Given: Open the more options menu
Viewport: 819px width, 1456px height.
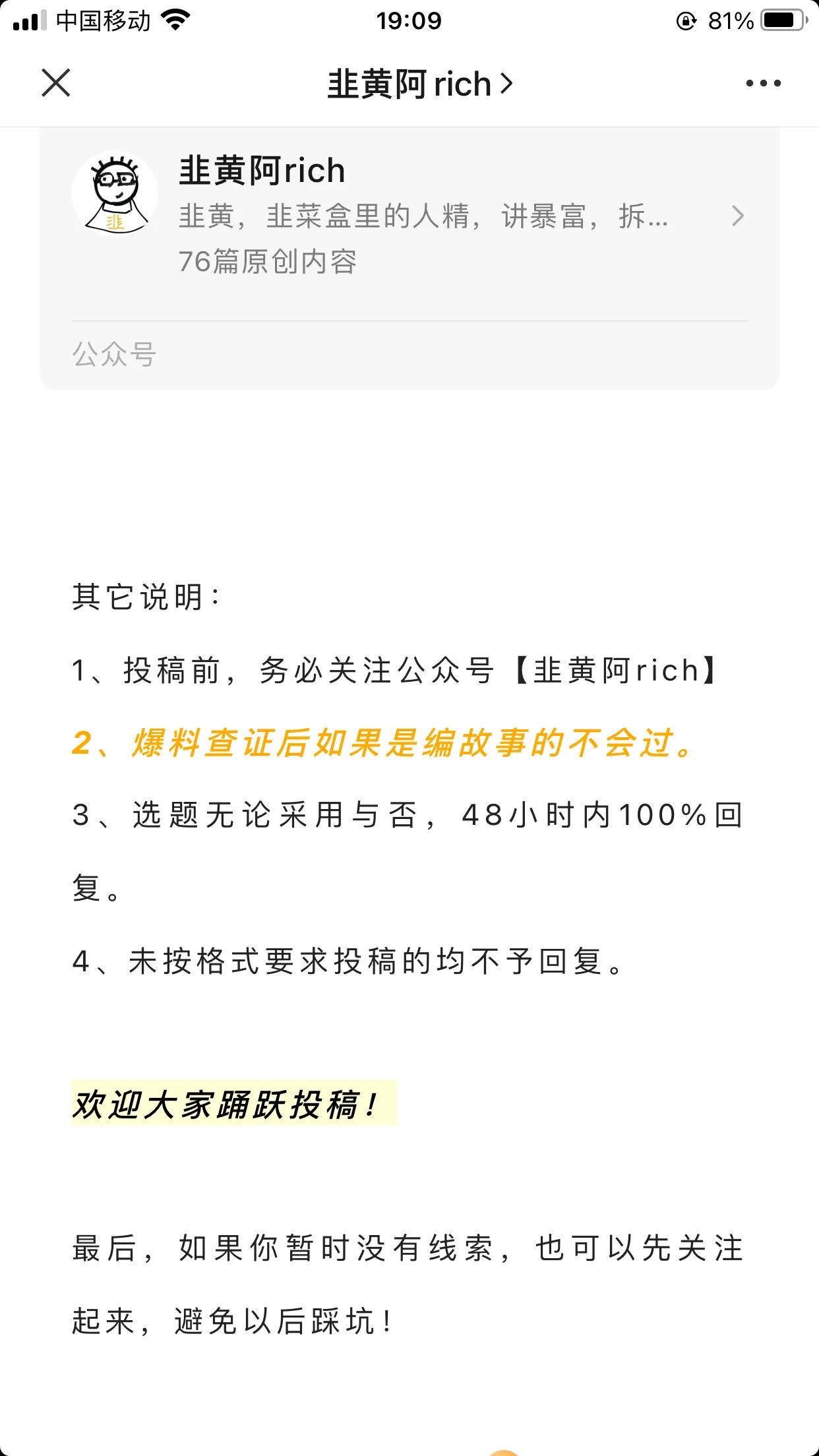Looking at the screenshot, I should coord(763,82).
